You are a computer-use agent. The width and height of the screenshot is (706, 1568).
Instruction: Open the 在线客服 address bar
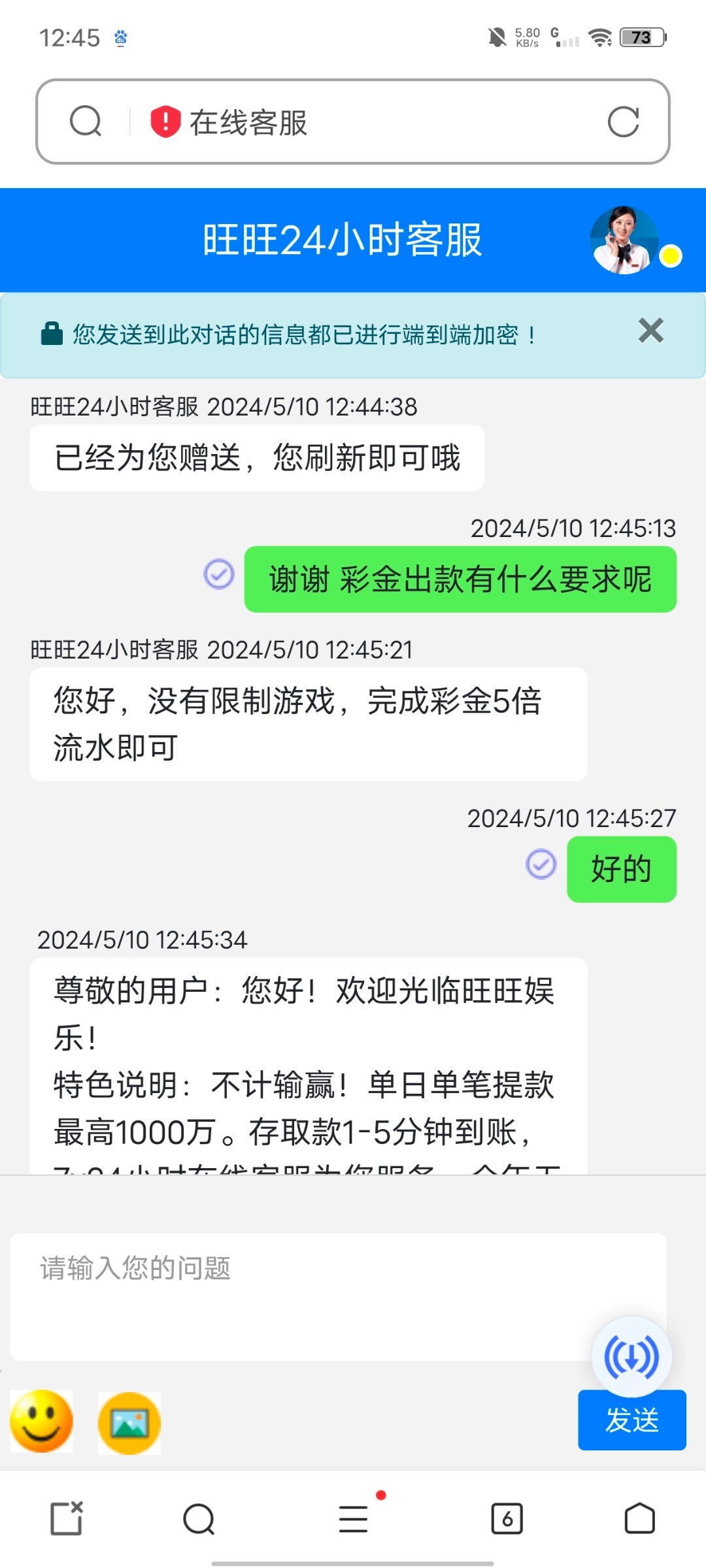[366, 122]
